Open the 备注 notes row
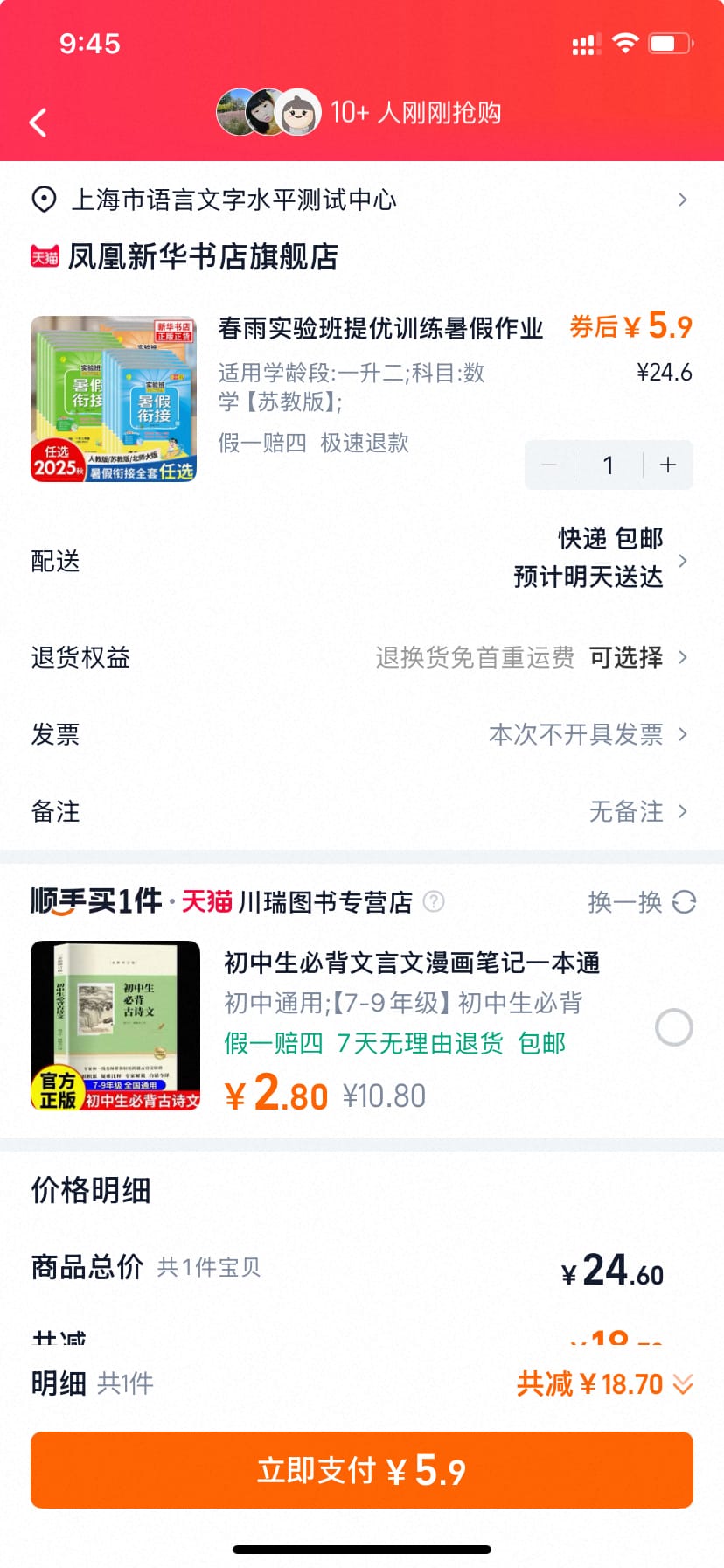The height and width of the screenshot is (1568, 724). 362,811
